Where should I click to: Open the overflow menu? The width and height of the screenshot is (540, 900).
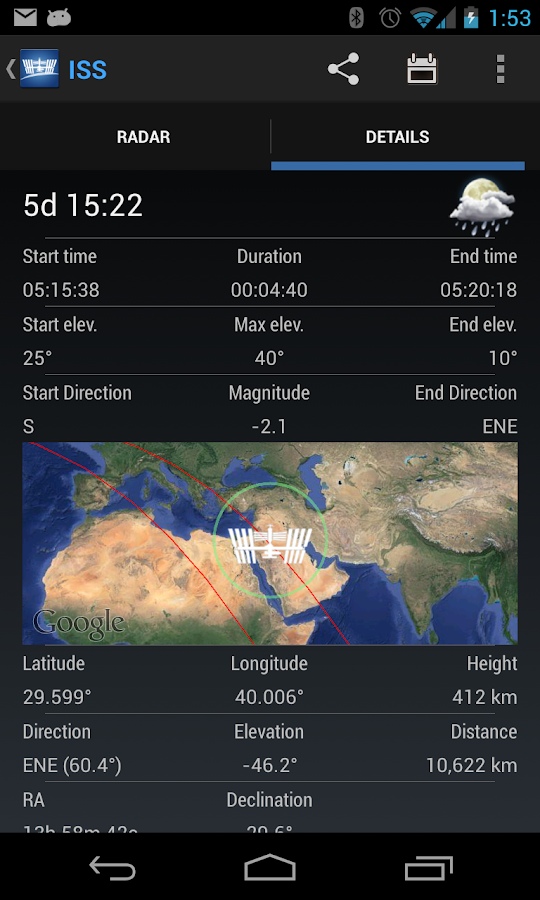(x=500, y=69)
